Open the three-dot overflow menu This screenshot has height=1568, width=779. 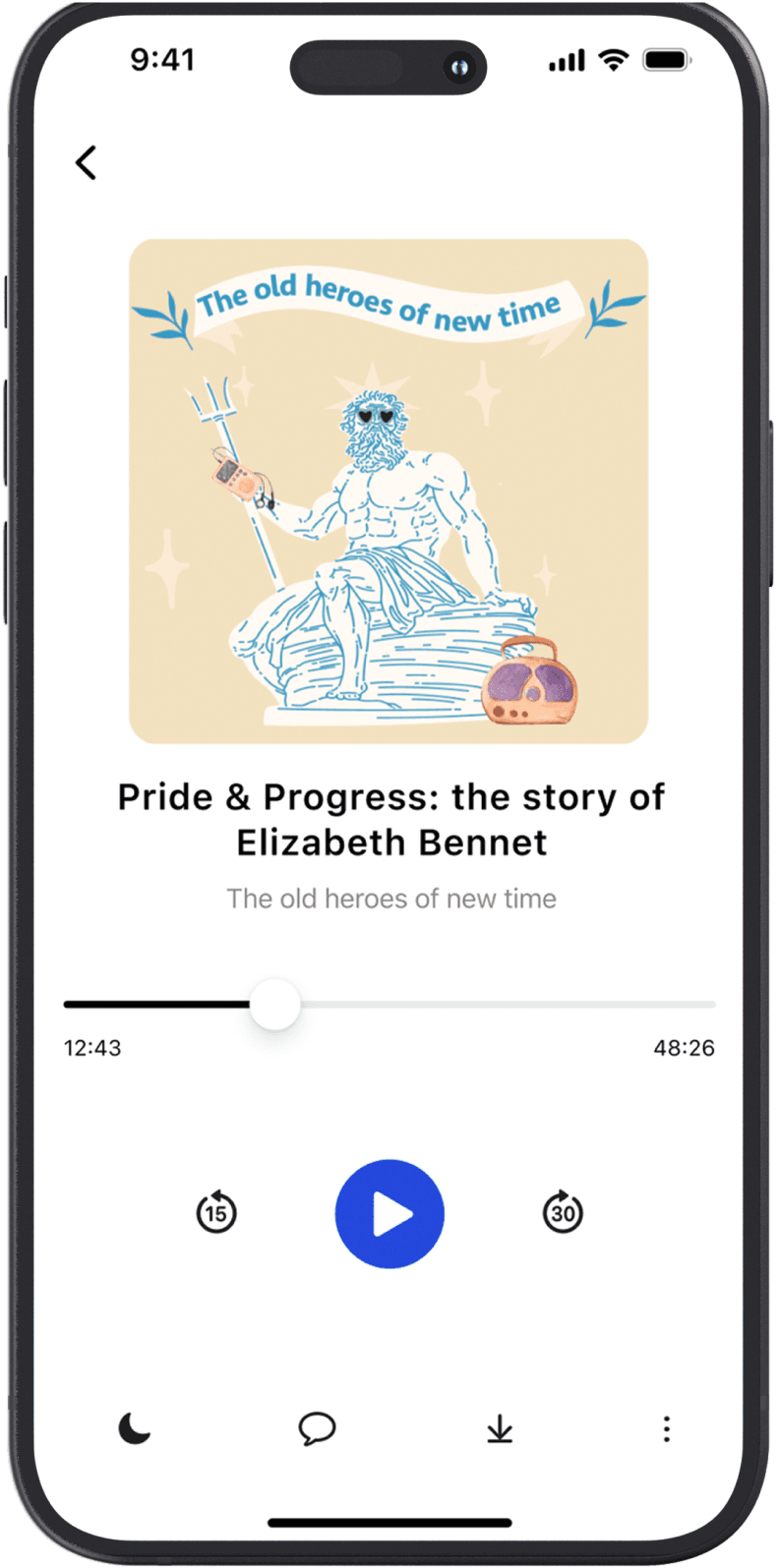click(667, 1428)
